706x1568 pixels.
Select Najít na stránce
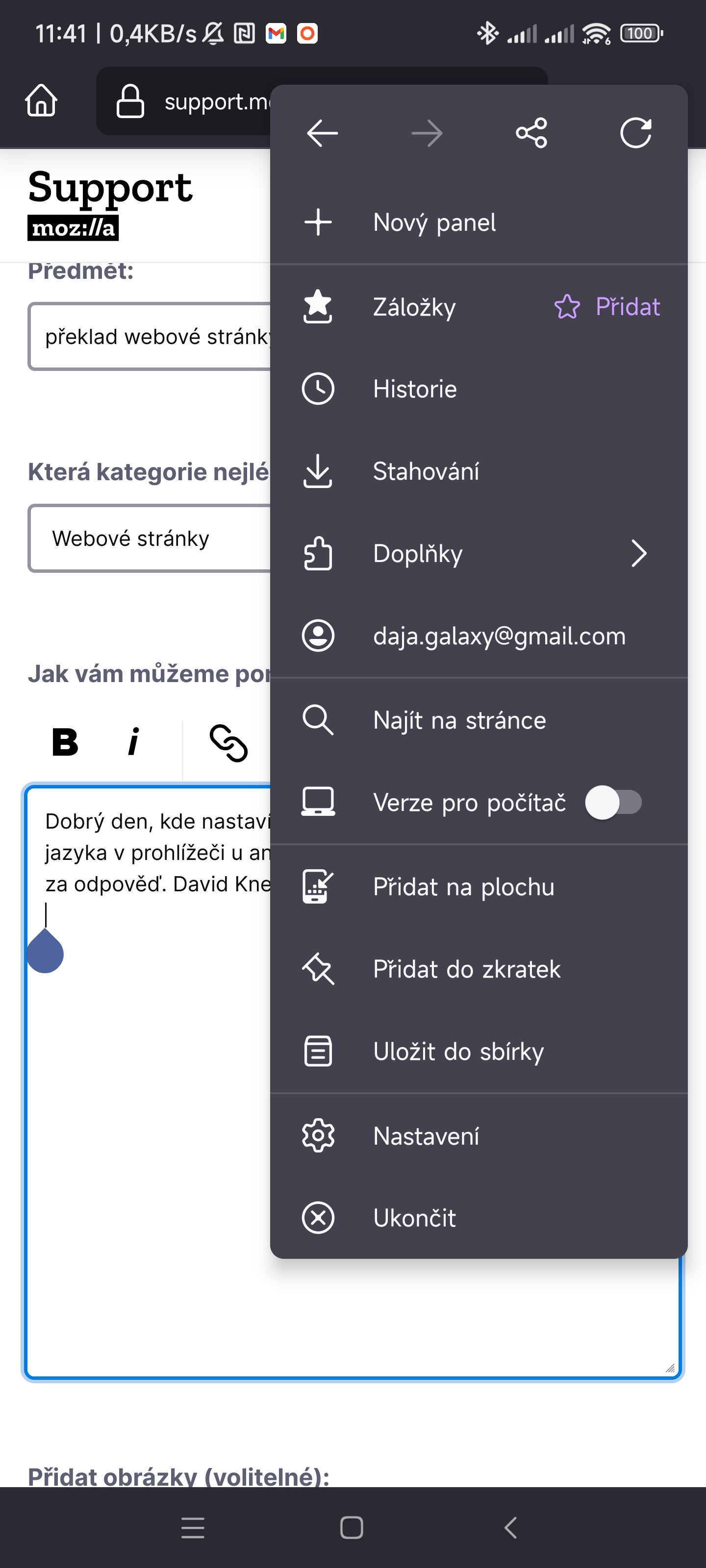click(x=459, y=720)
